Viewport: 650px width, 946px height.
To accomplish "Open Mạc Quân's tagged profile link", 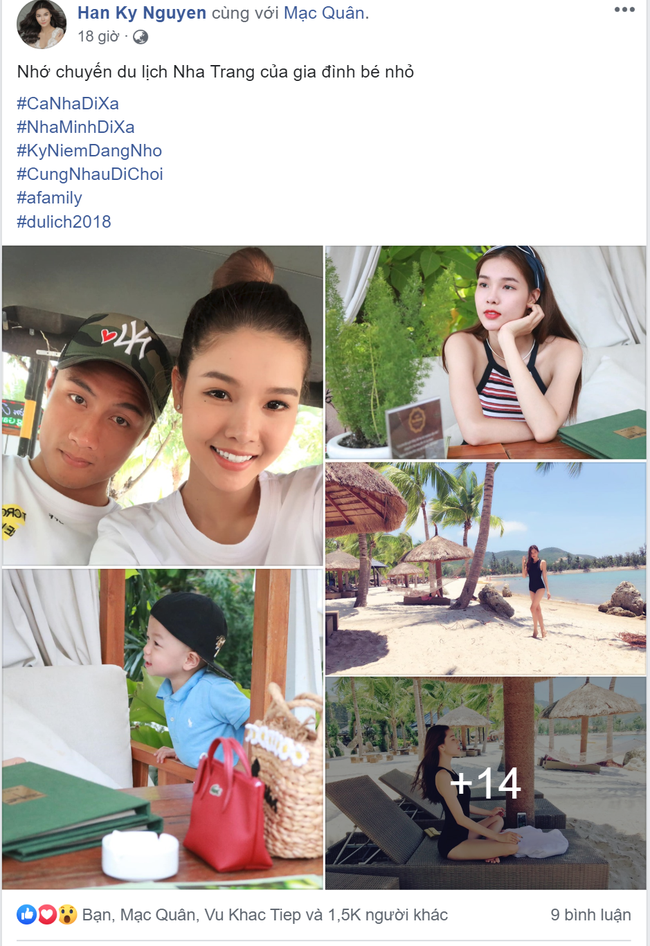I will 324,13.
